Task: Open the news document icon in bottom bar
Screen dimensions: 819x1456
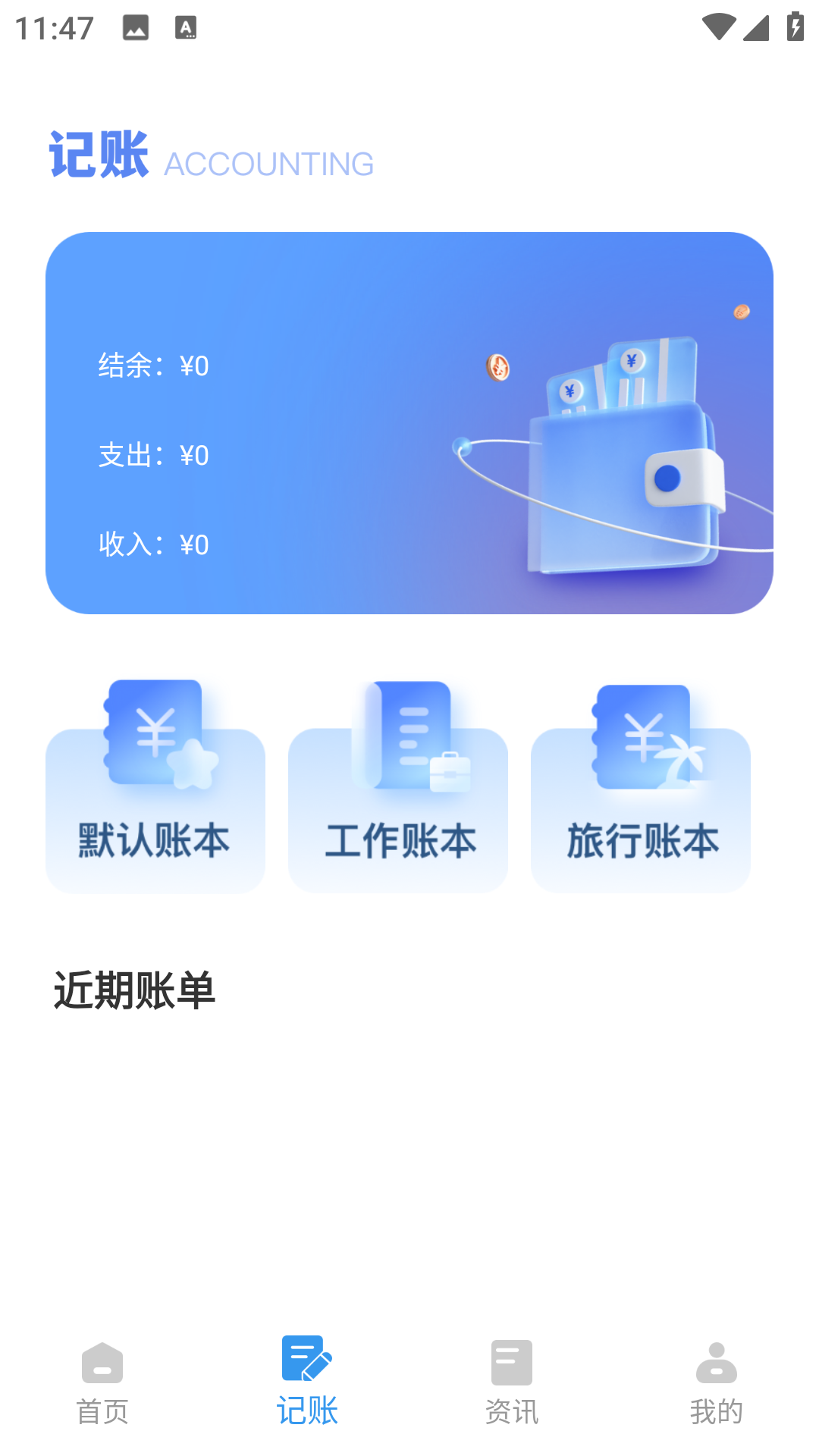Action: 511,1361
